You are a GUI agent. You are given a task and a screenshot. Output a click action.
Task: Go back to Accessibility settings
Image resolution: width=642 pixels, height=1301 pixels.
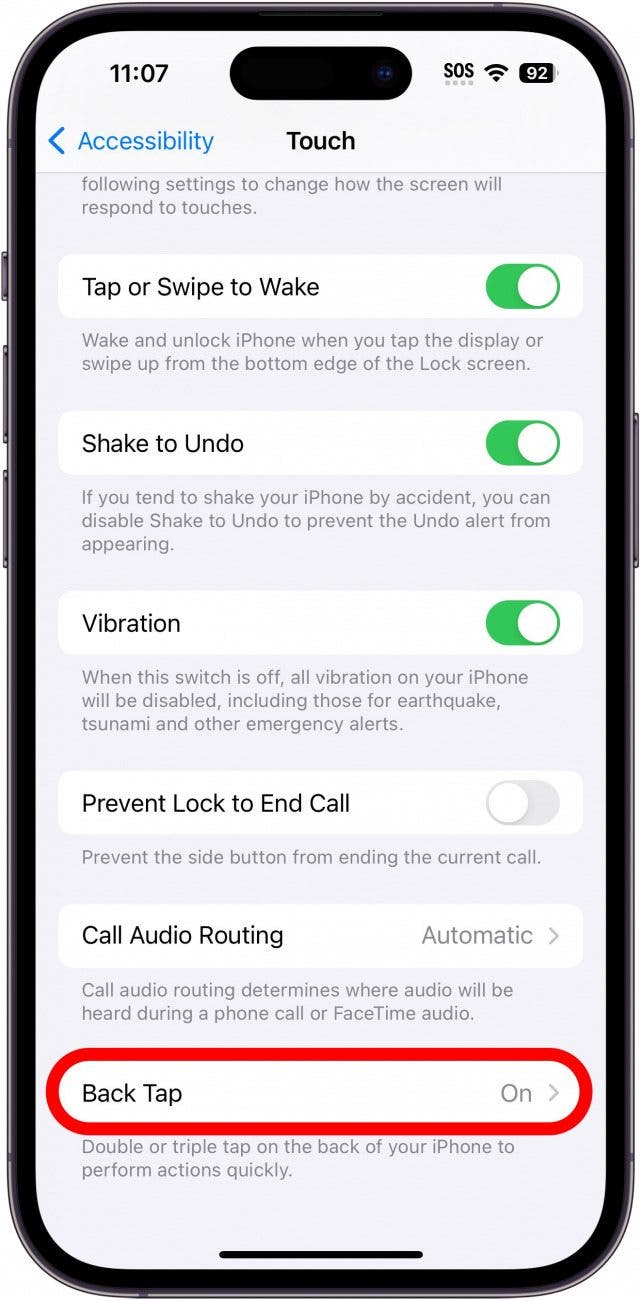[x=131, y=141]
